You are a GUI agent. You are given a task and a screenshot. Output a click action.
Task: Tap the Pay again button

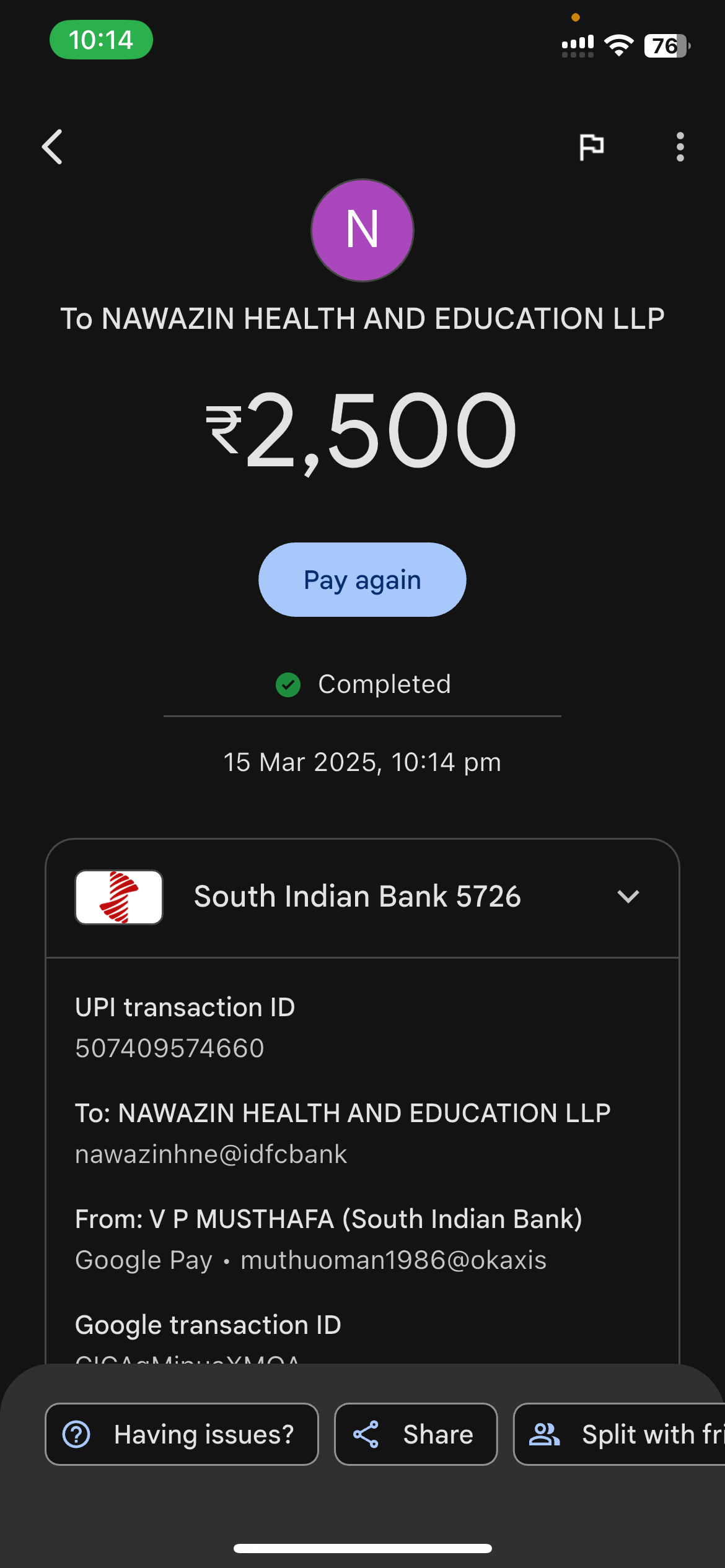click(362, 580)
